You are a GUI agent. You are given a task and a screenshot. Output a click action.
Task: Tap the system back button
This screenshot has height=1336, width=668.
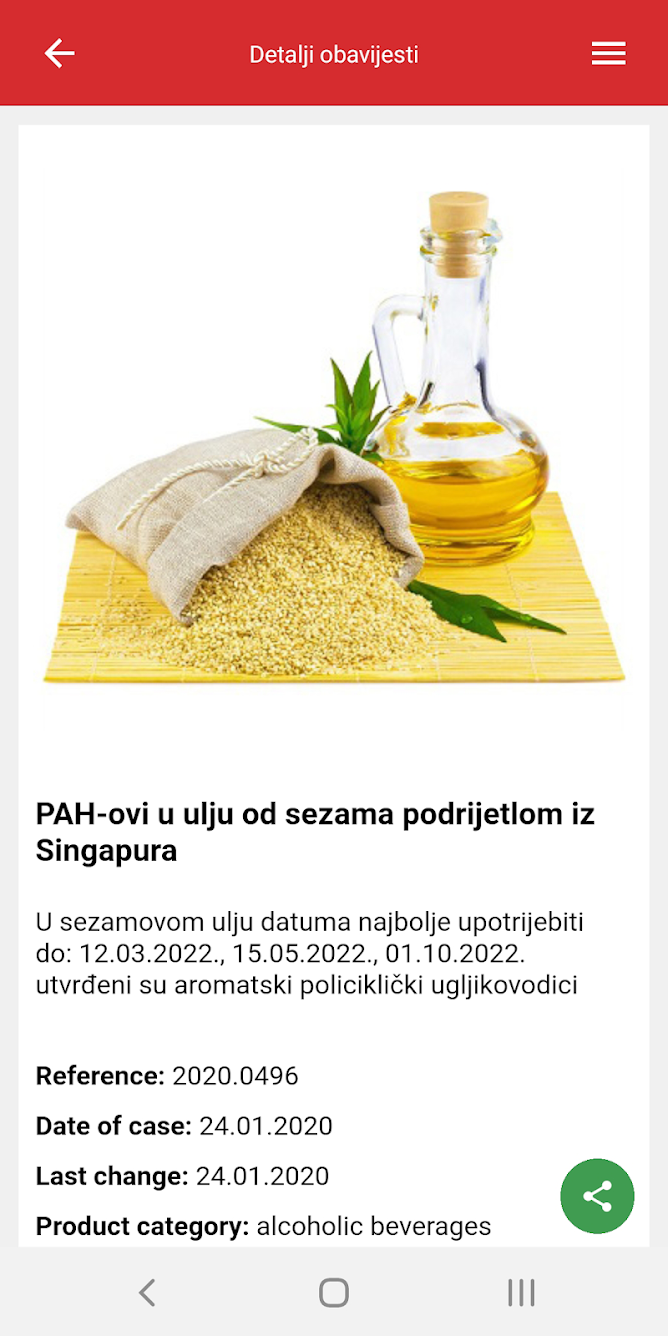coord(147,1293)
